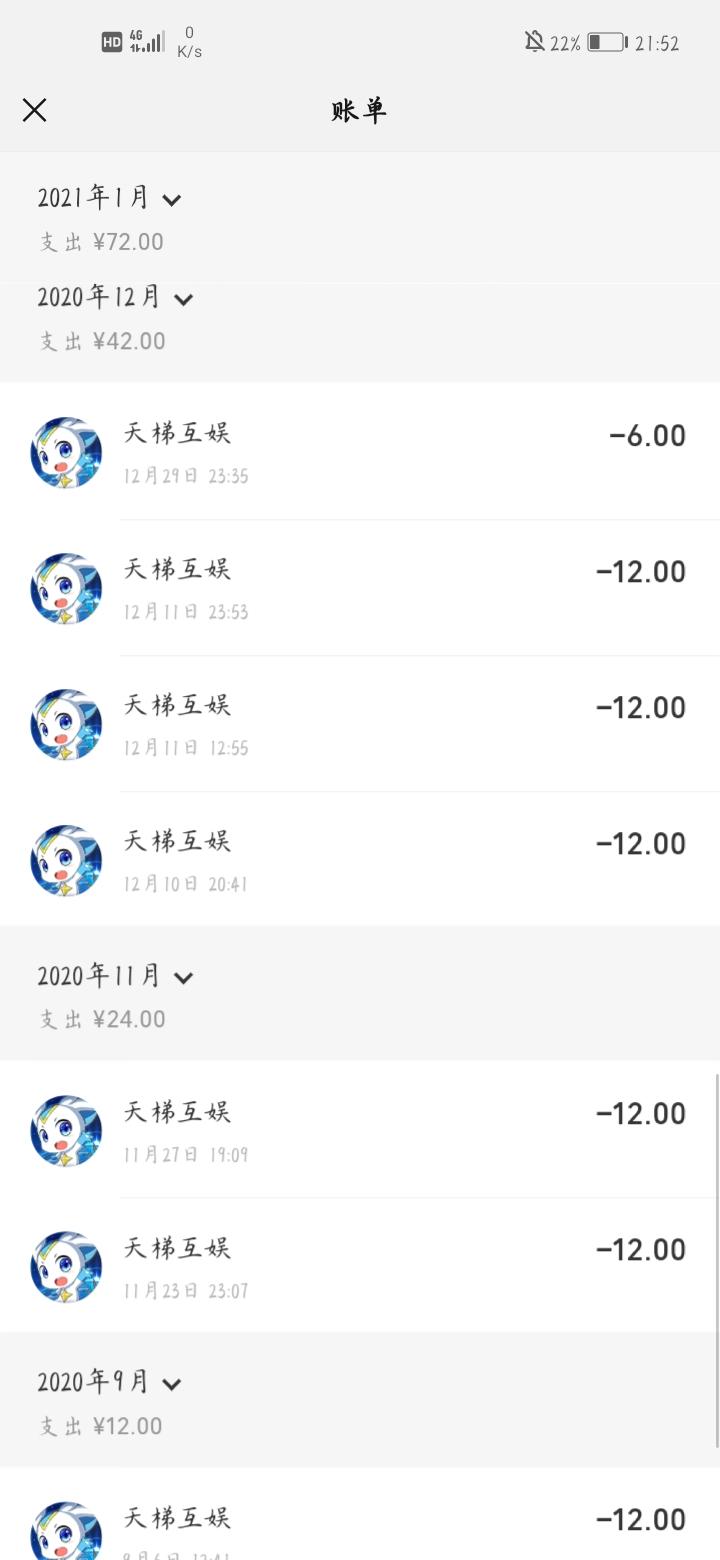Image resolution: width=720 pixels, height=1560 pixels.
Task: Expand the 2020年9月 month selector
Action: [x=109, y=1383]
